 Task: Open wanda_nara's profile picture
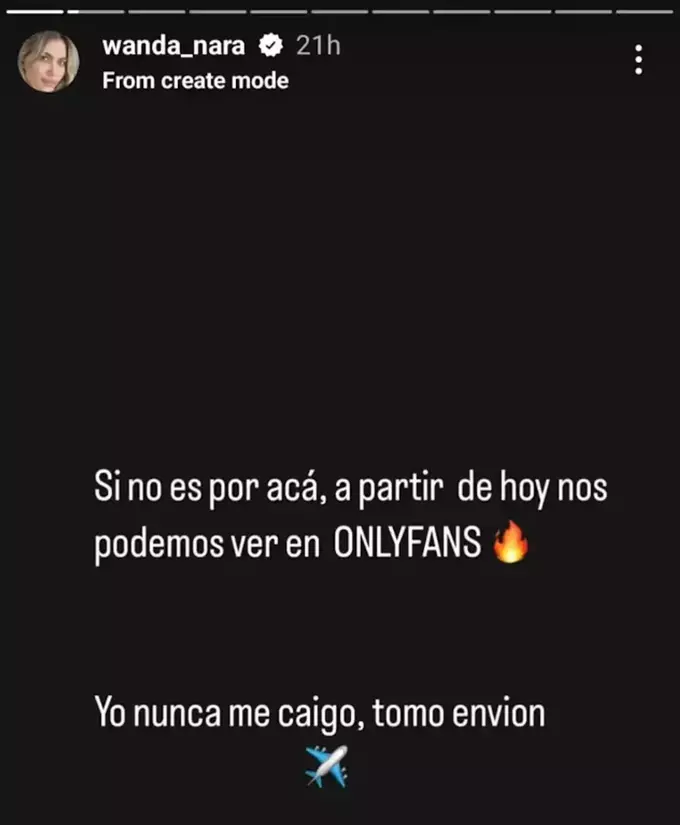click(x=48, y=61)
